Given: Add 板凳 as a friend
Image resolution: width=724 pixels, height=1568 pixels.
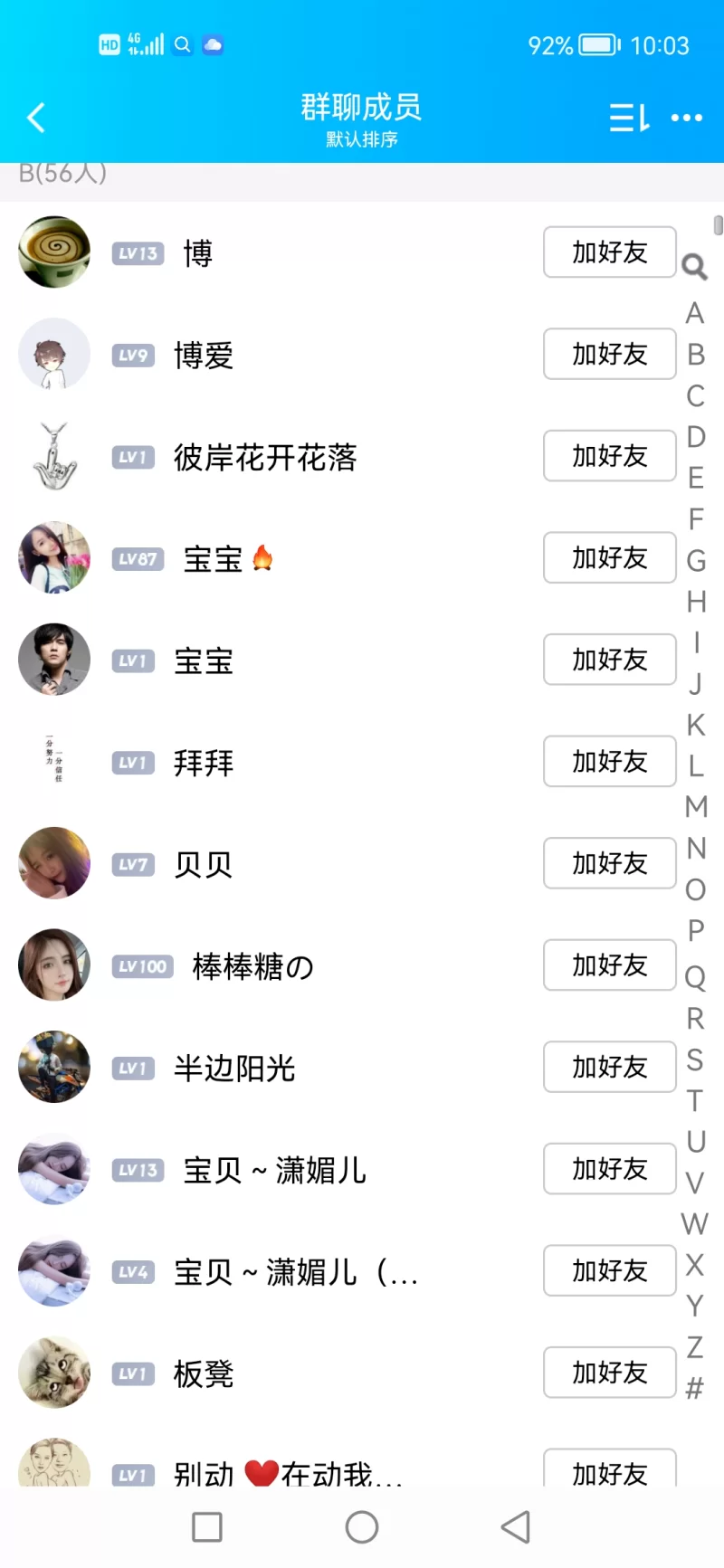Looking at the screenshot, I should [x=609, y=1373].
